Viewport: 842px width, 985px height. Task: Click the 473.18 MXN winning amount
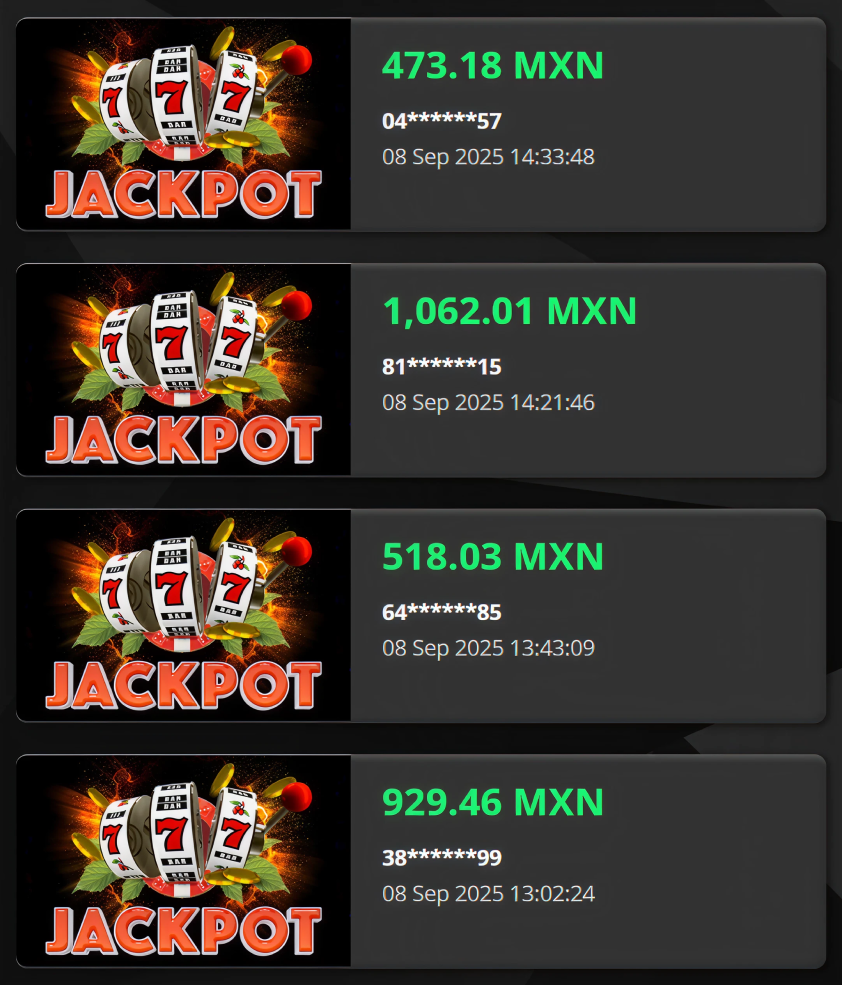point(492,65)
